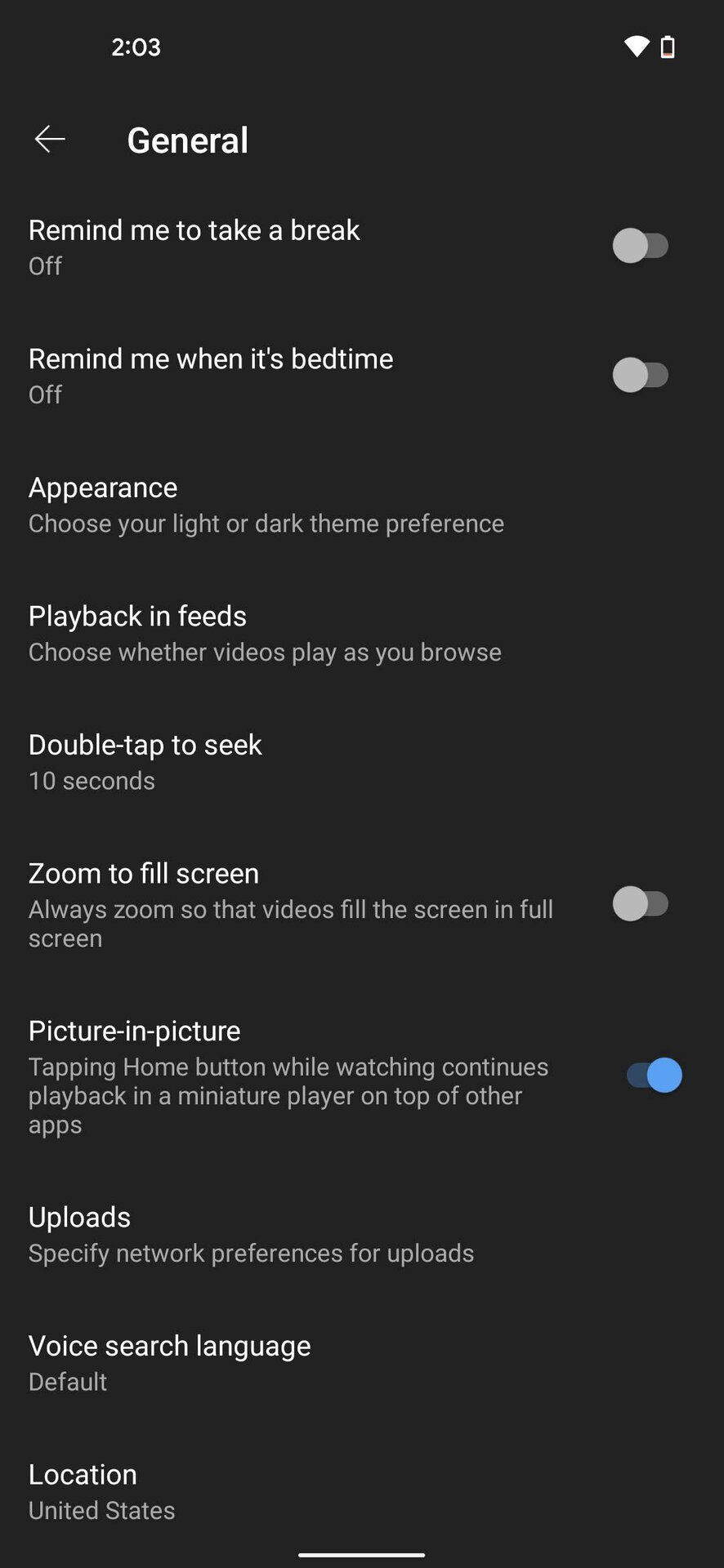Disable Picture-in-picture switch
Image resolution: width=724 pixels, height=1568 pixels.
tap(655, 1076)
